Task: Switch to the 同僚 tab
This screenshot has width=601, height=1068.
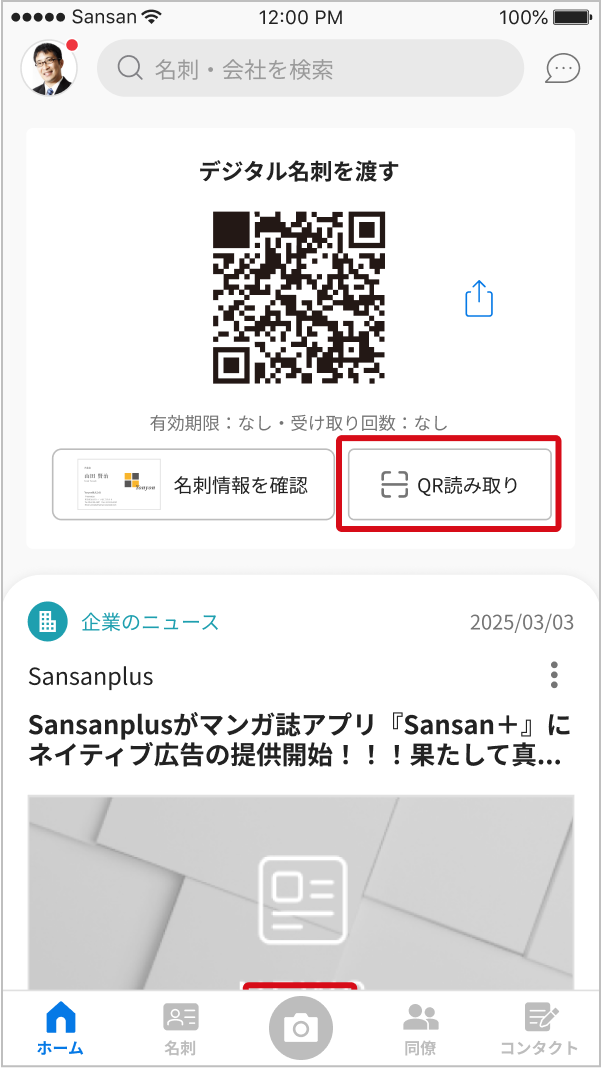Action: click(x=420, y=1030)
